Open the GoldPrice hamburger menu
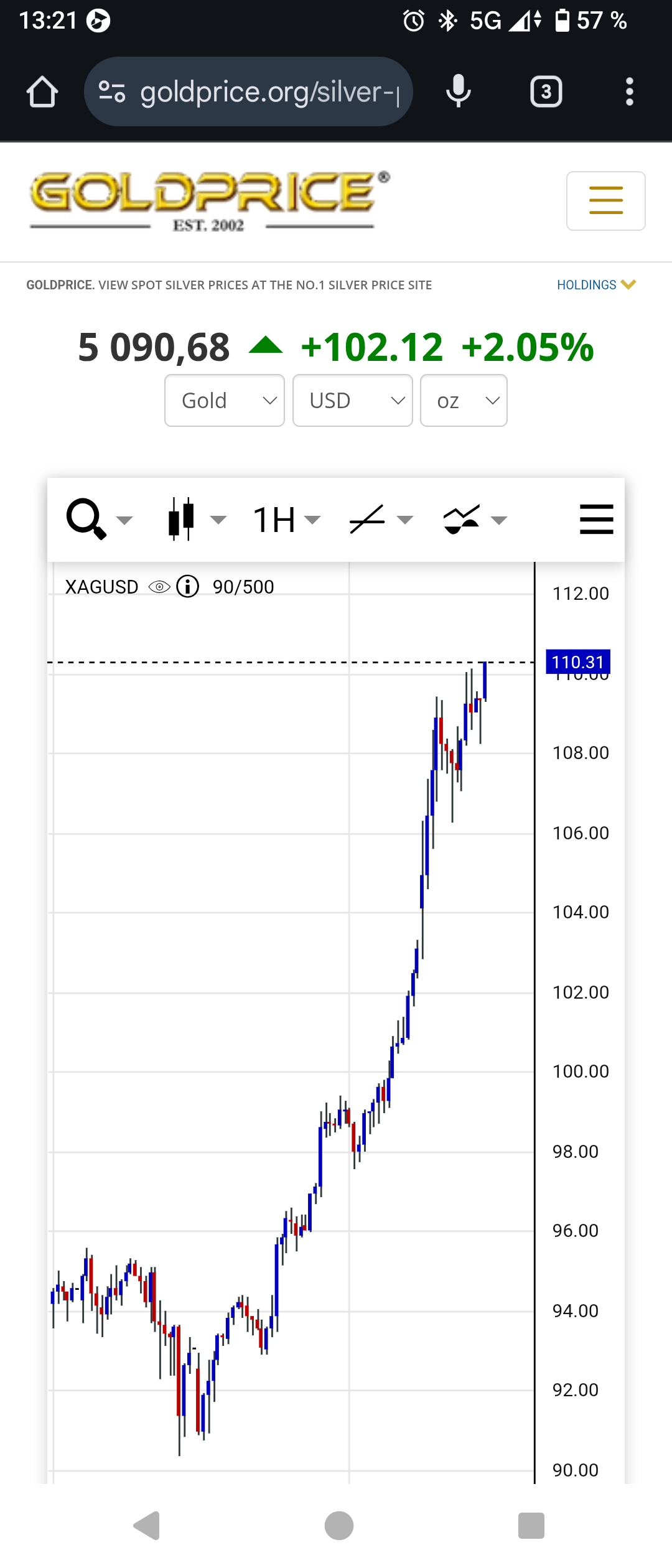 tap(605, 201)
